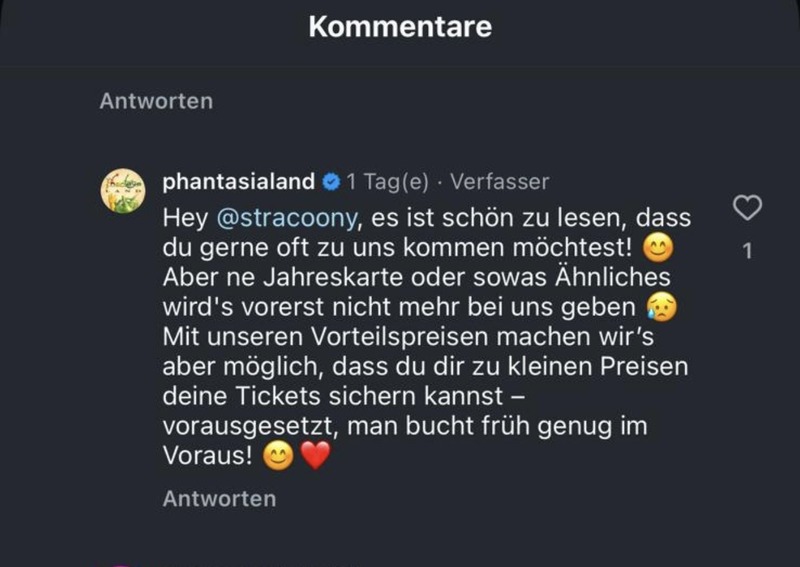Reply to the phantasialand comment
The width and height of the screenshot is (800, 567).
[219, 498]
